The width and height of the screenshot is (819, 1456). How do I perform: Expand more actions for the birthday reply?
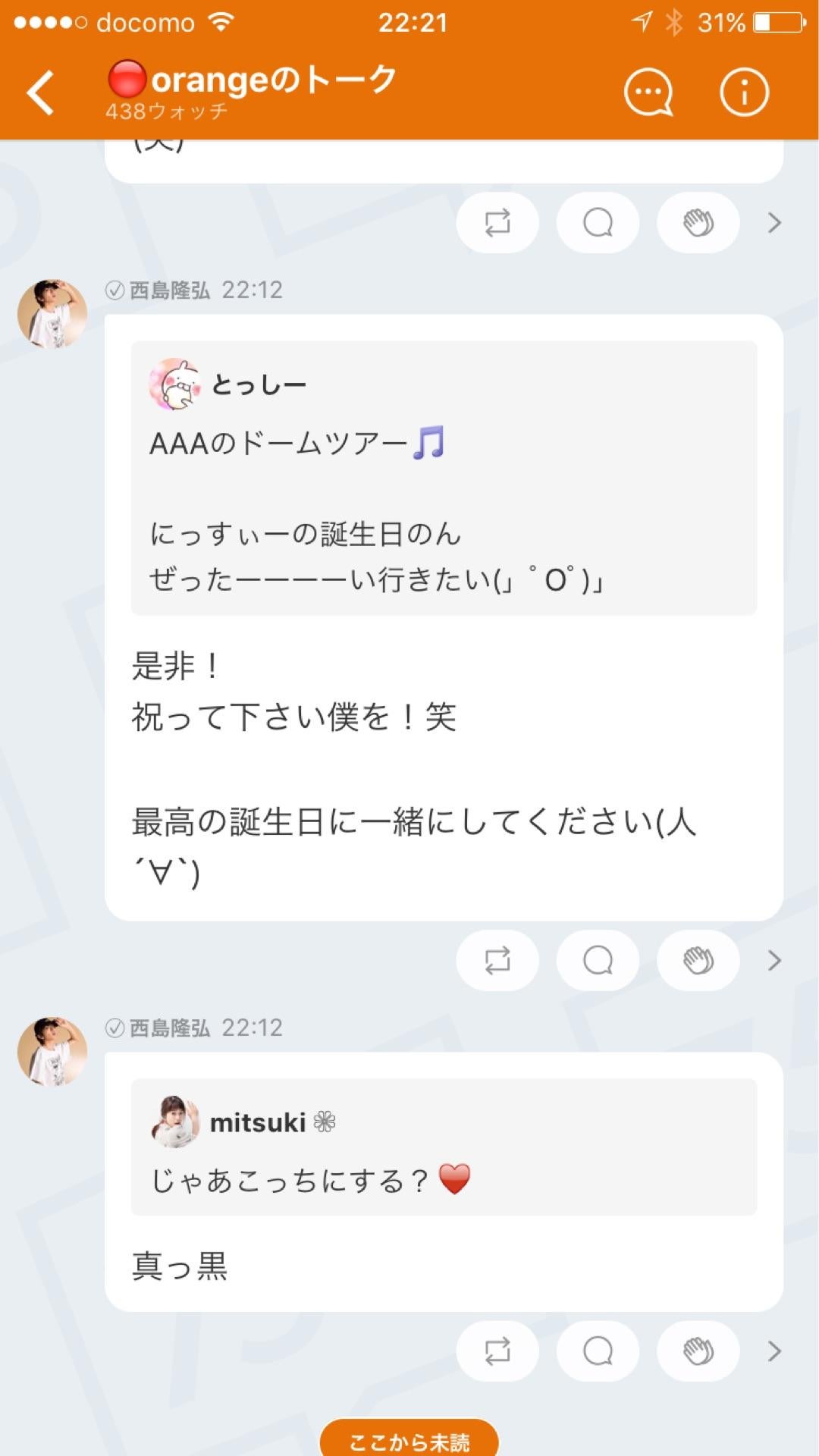pyautogui.click(x=773, y=961)
